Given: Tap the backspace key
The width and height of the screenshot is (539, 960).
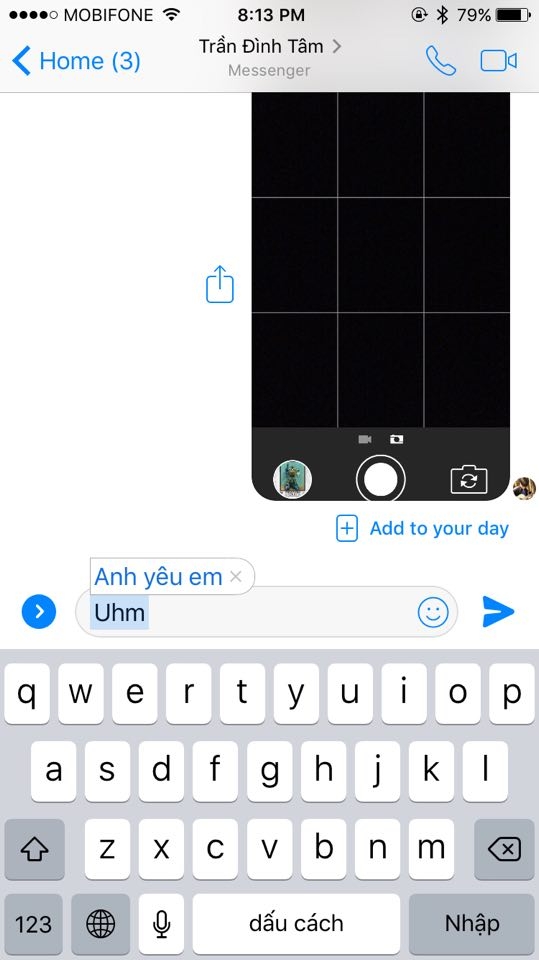Looking at the screenshot, I should [504, 849].
